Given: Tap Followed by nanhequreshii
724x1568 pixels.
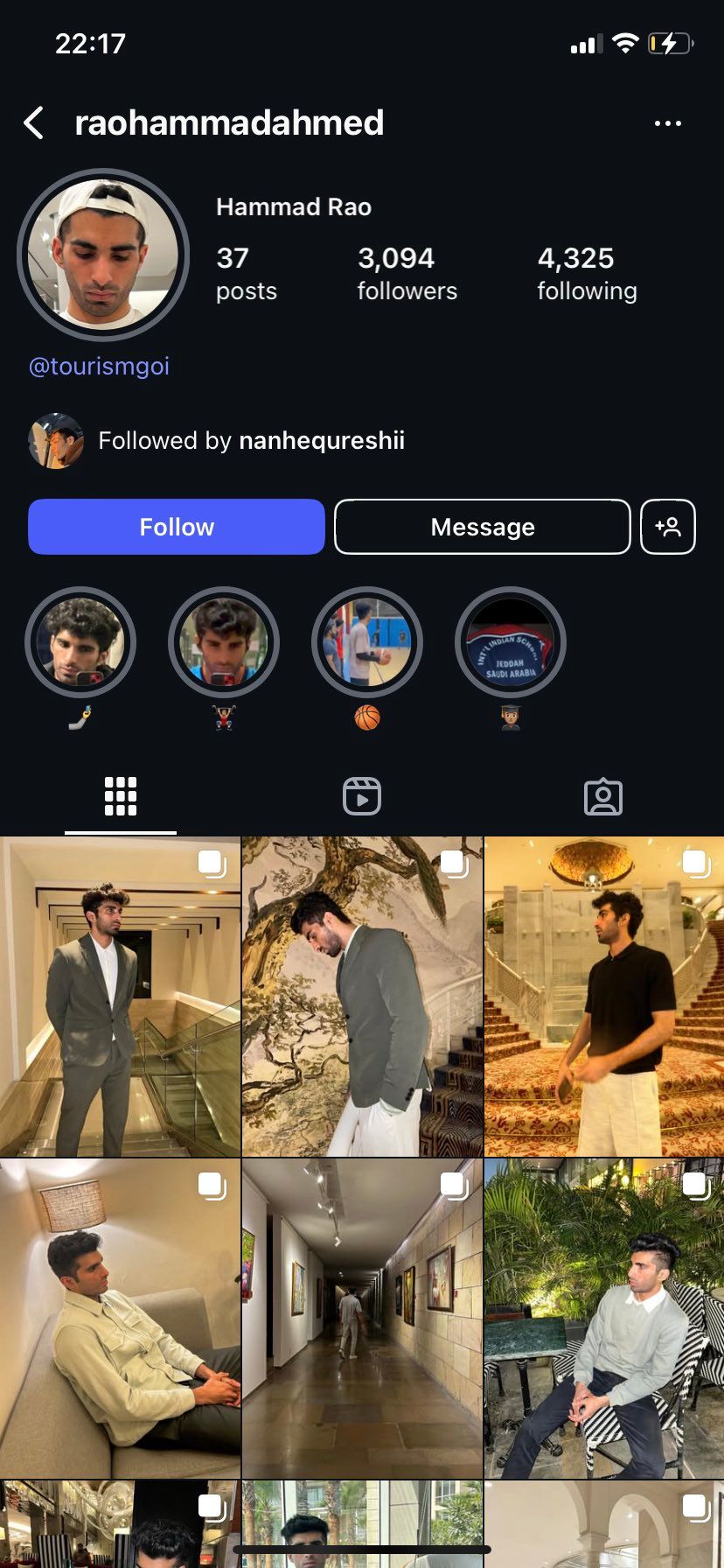Looking at the screenshot, I should [217, 440].
